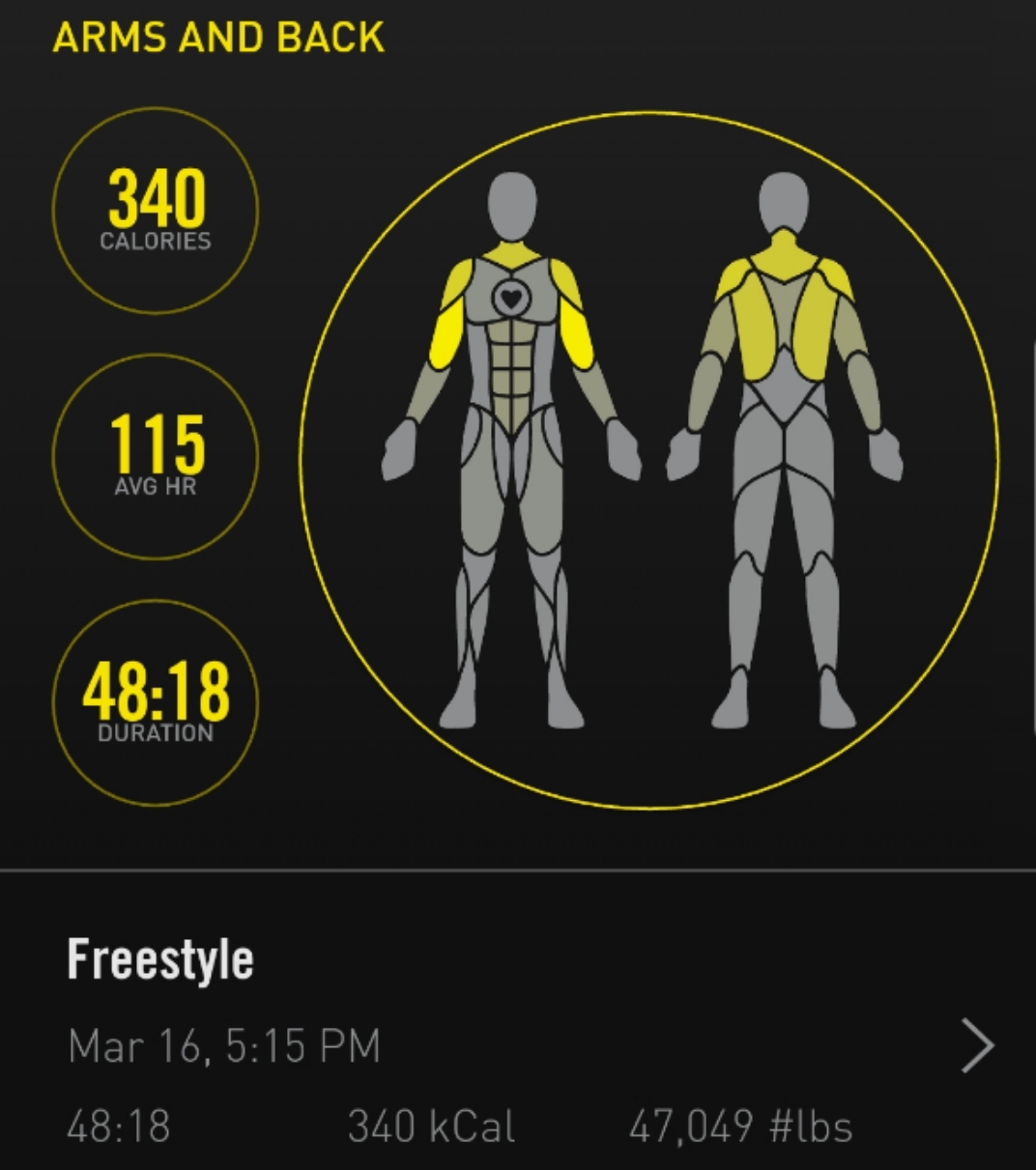
Task: Tap the chevron arrow on Freestyle row
Action: [977, 1046]
